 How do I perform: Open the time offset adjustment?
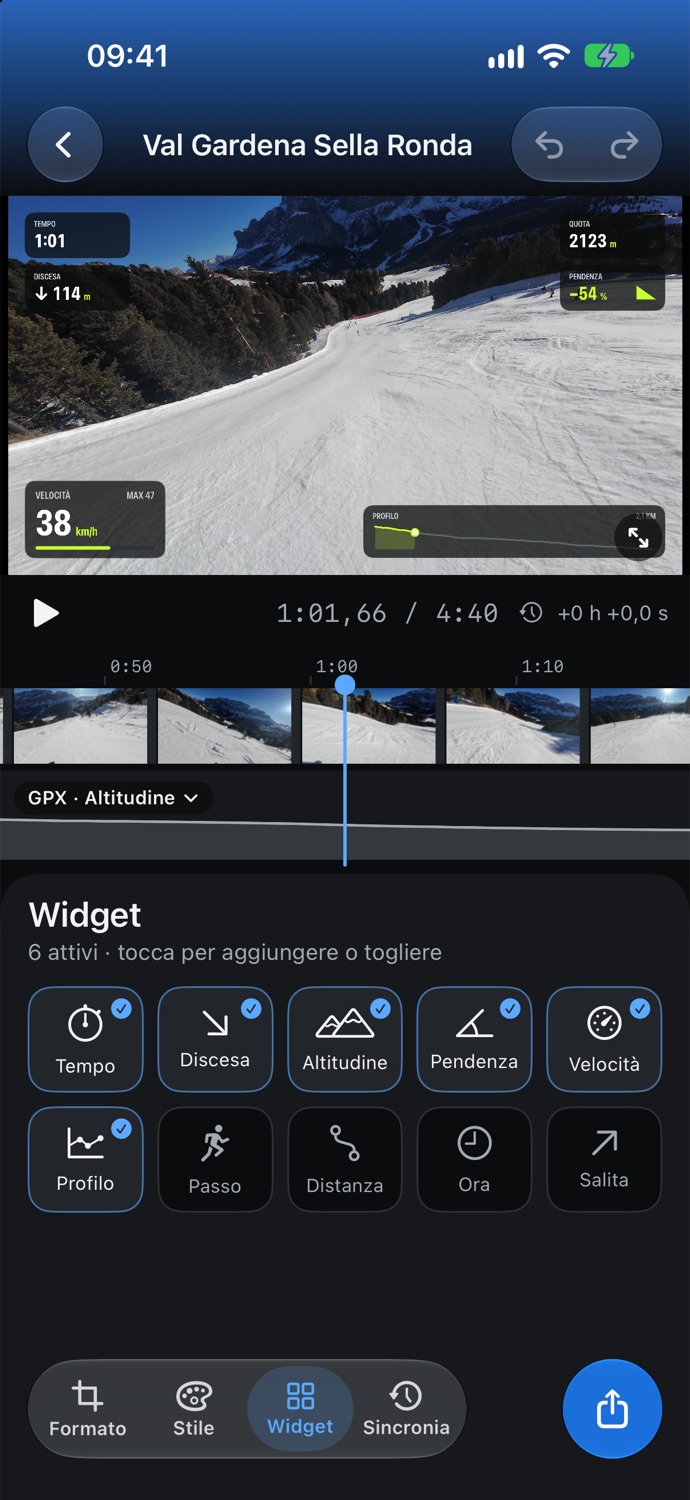click(594, 613)
